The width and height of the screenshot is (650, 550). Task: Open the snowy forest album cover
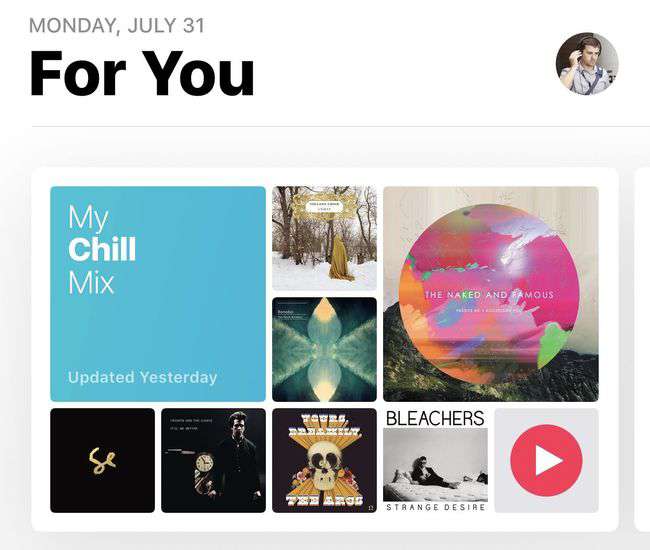(325, 238)
